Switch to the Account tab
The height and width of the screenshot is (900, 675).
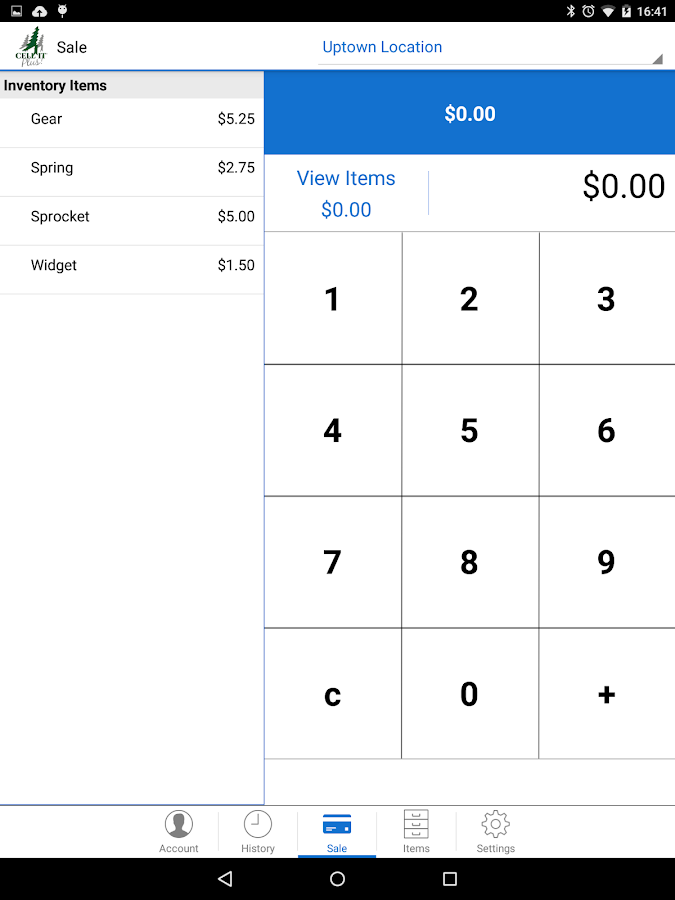[179, 832]
